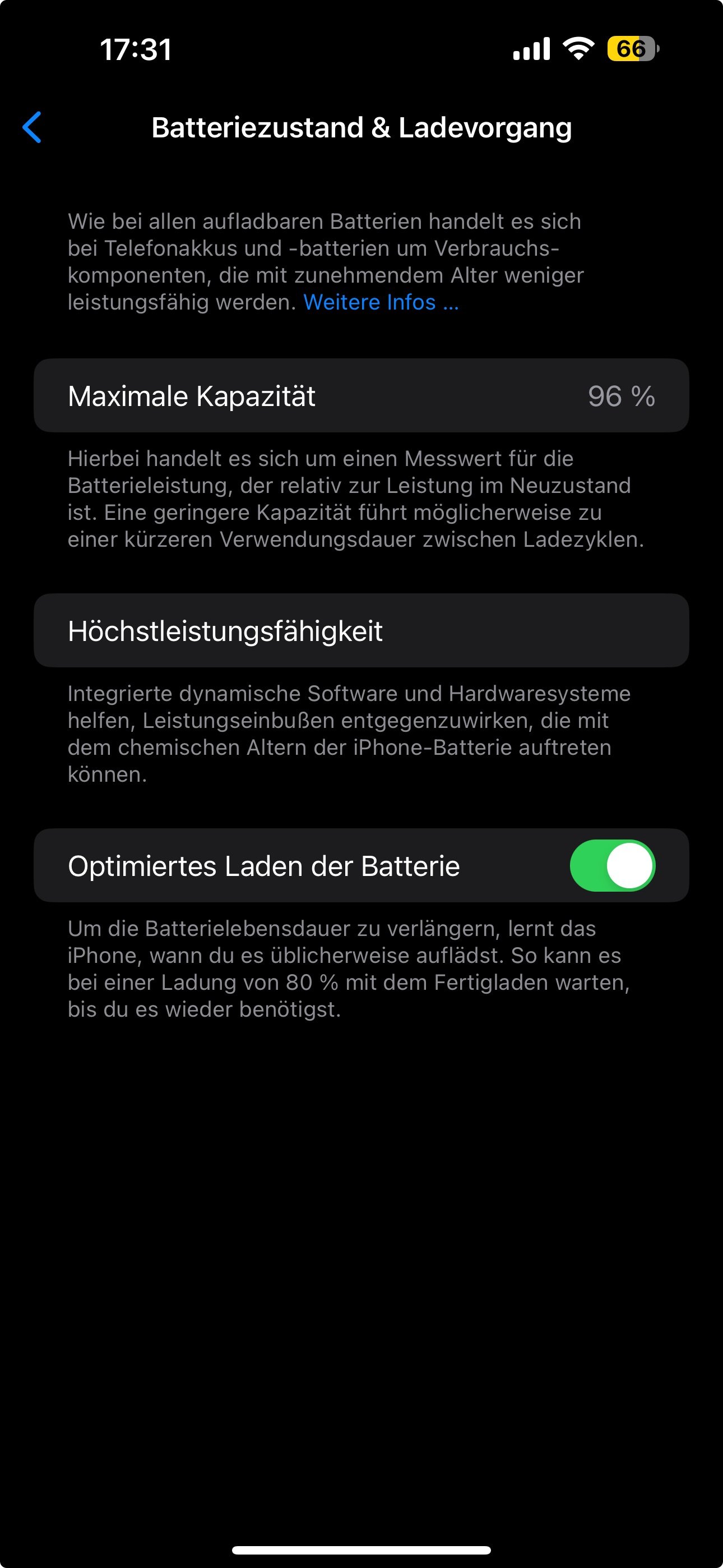The height and width of the screenshot is (1568, 723).
Task: Disable Optimiertes Laden der Batterie
Action: point(611,865)
